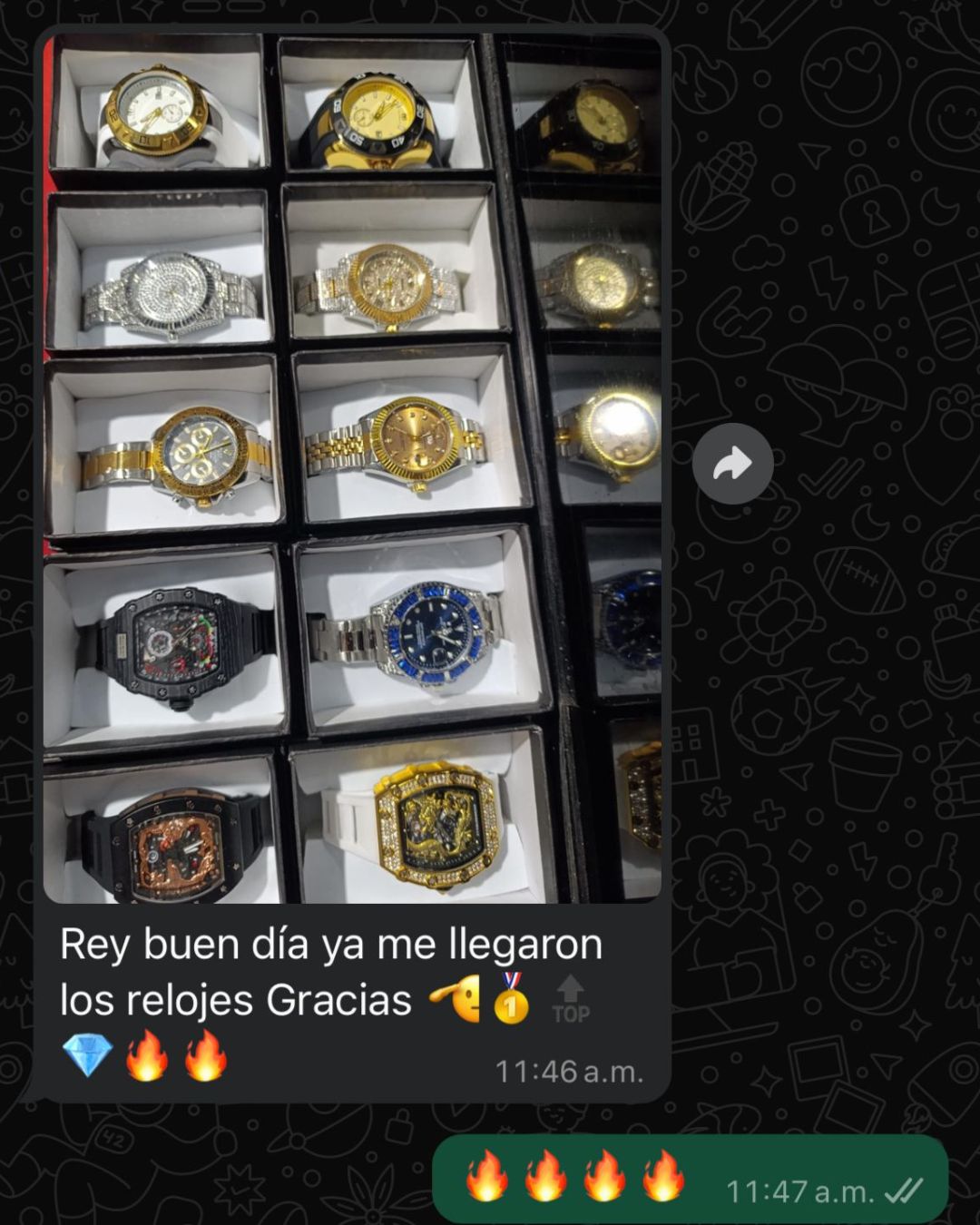
Task: Open the watches photo in the chat
Action: (352, 467)
